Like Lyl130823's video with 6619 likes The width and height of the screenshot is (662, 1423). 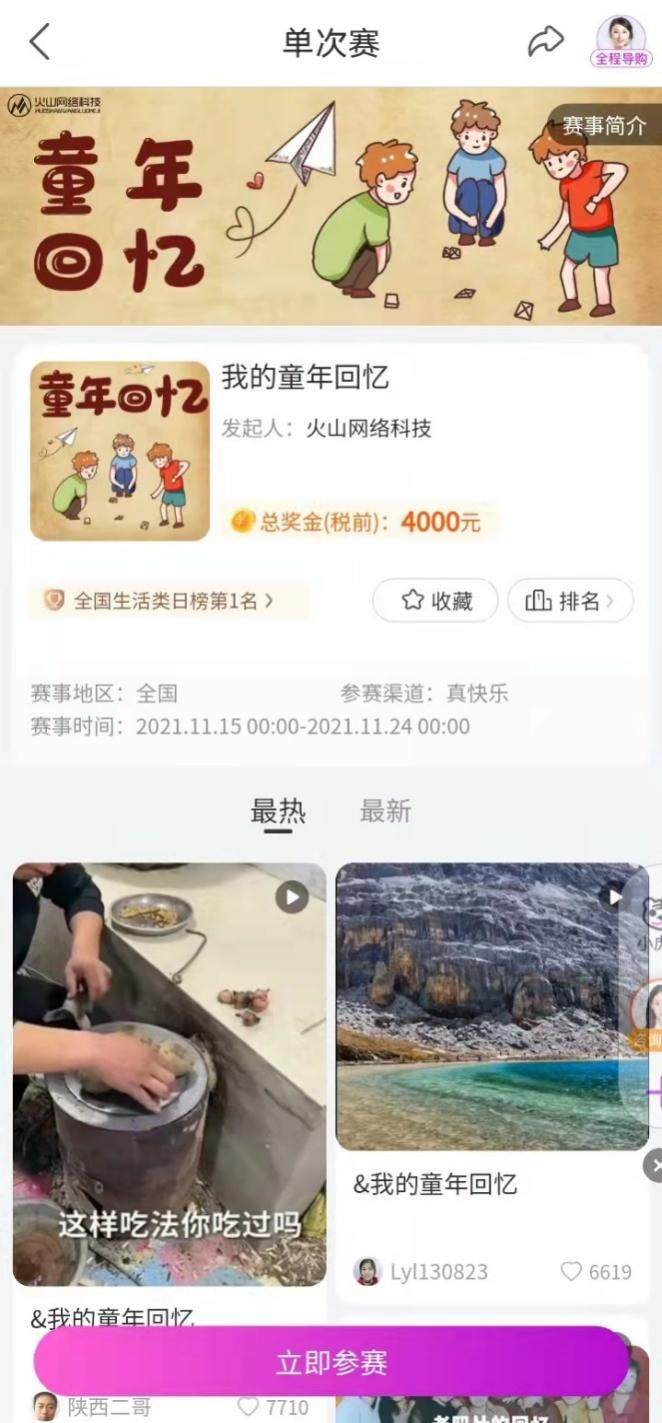tap(572, 1272)
